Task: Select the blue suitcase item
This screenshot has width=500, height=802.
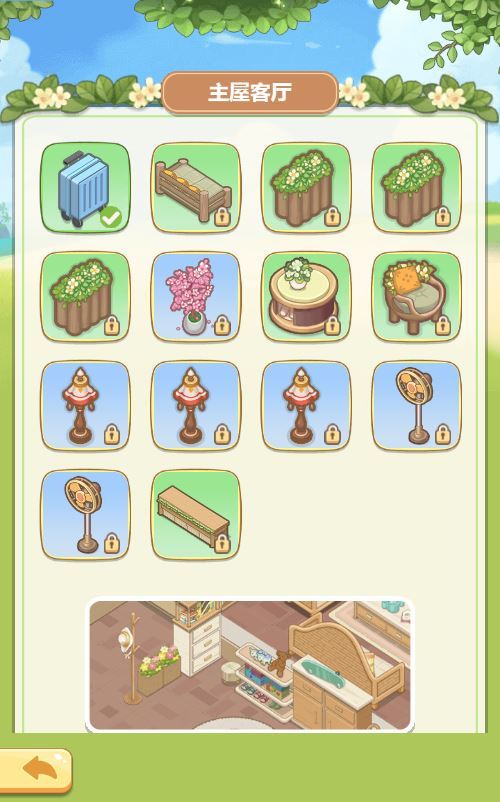Action: click(85, 187)
